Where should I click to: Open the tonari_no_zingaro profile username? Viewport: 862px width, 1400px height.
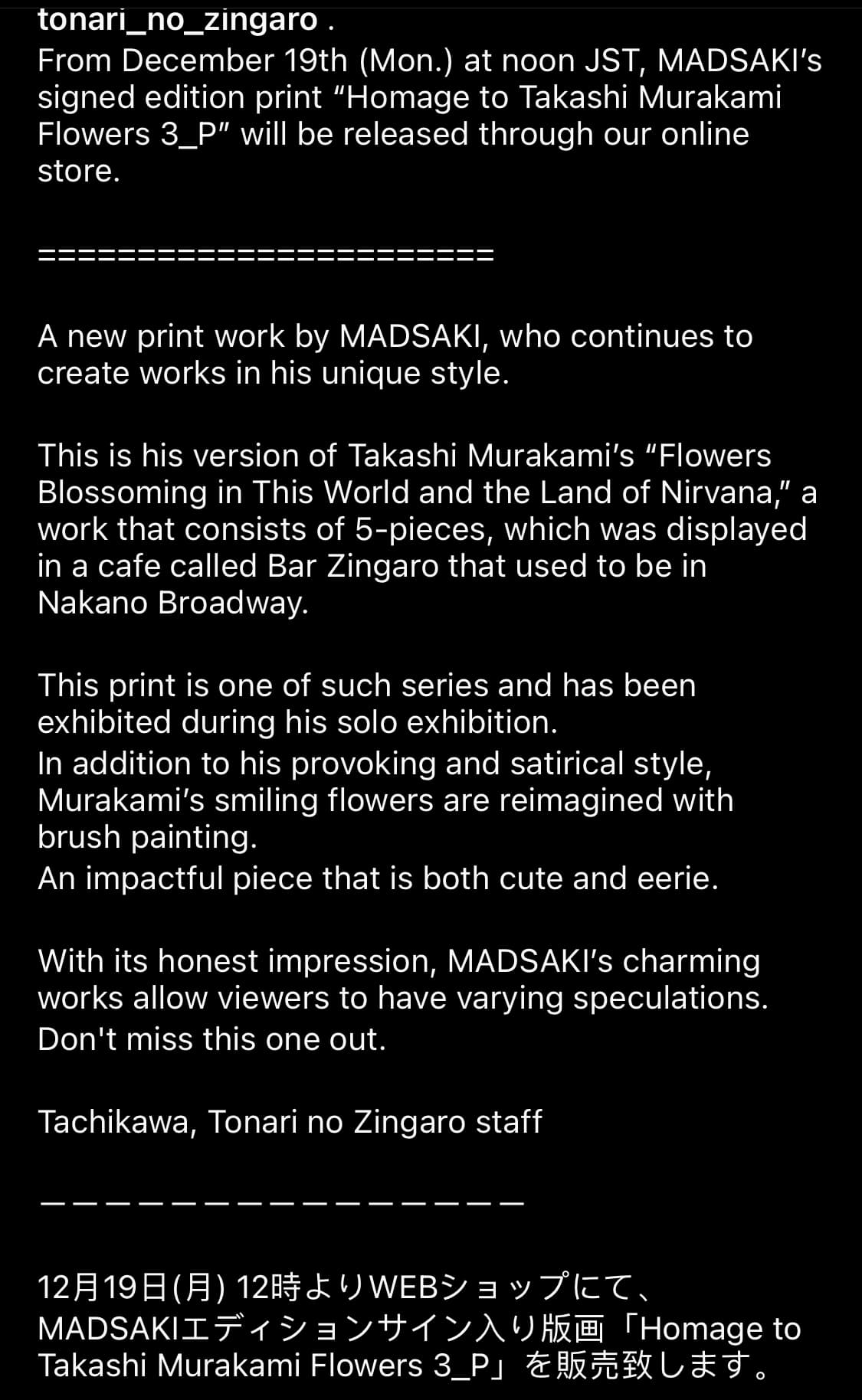coord(178,20)
